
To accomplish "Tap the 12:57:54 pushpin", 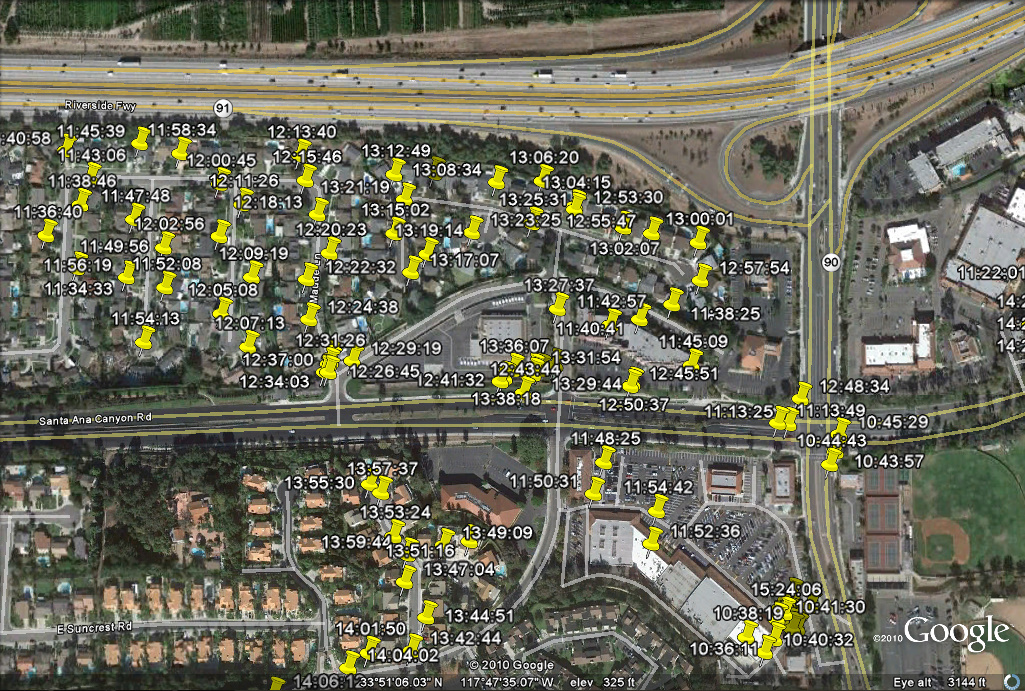I will [703, 274].
